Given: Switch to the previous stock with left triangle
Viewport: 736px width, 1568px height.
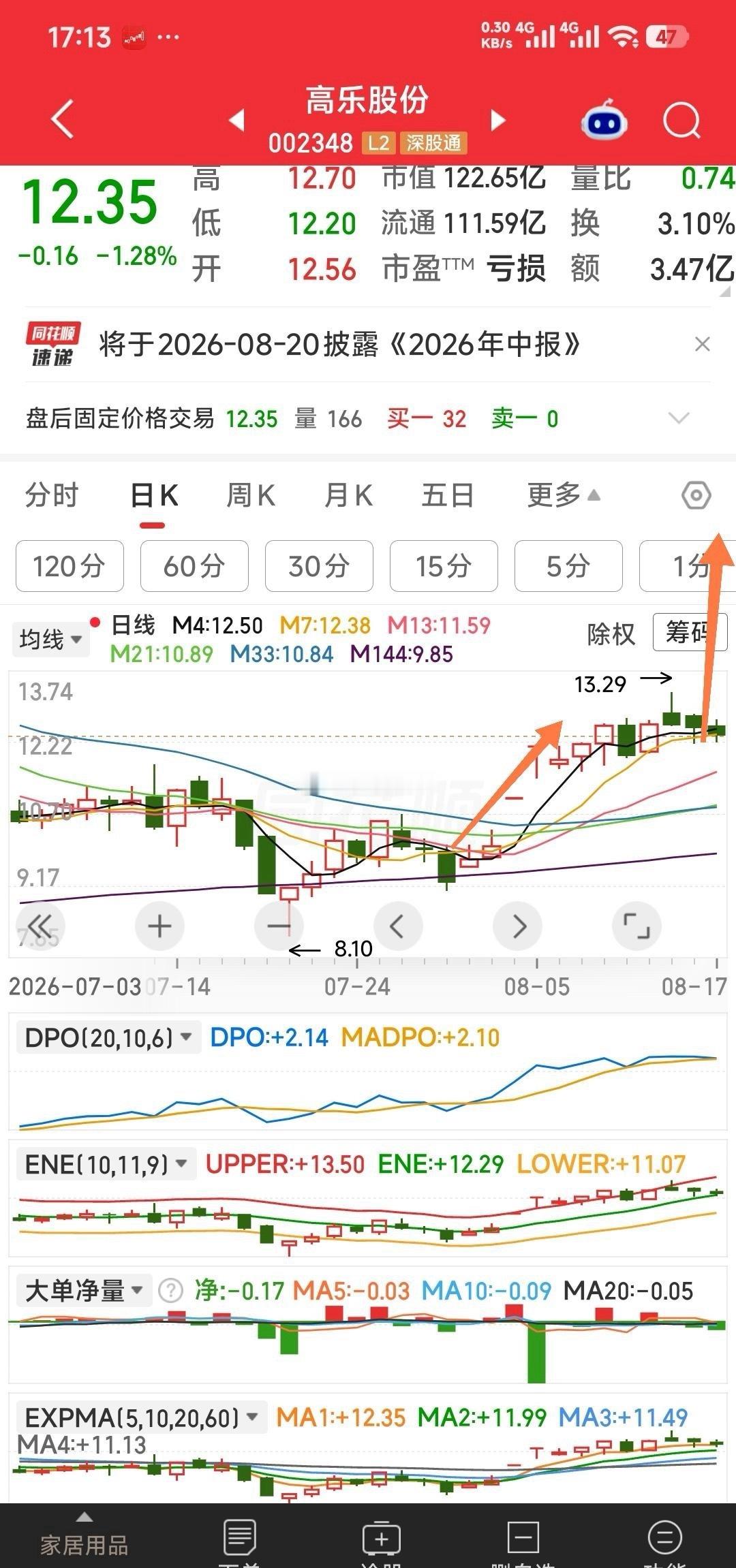Looking at the screenshot, I should tap(236, 120).
